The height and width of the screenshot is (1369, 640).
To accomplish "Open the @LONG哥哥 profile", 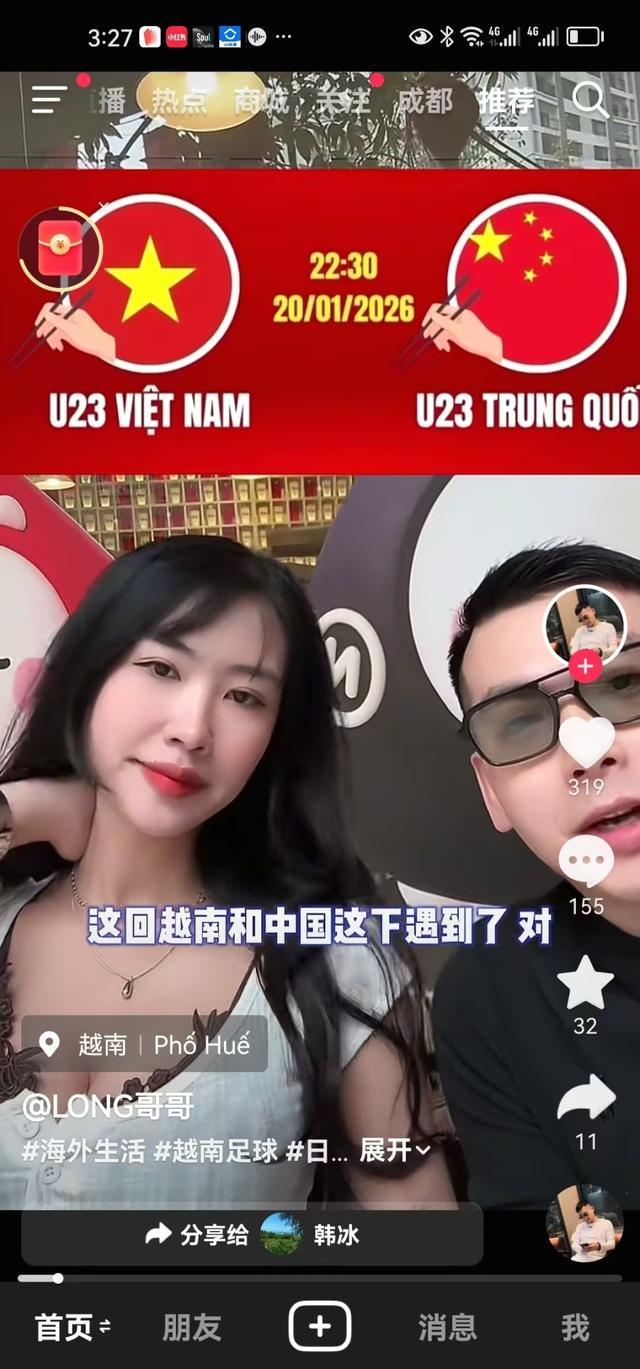I will (108, 1106).
